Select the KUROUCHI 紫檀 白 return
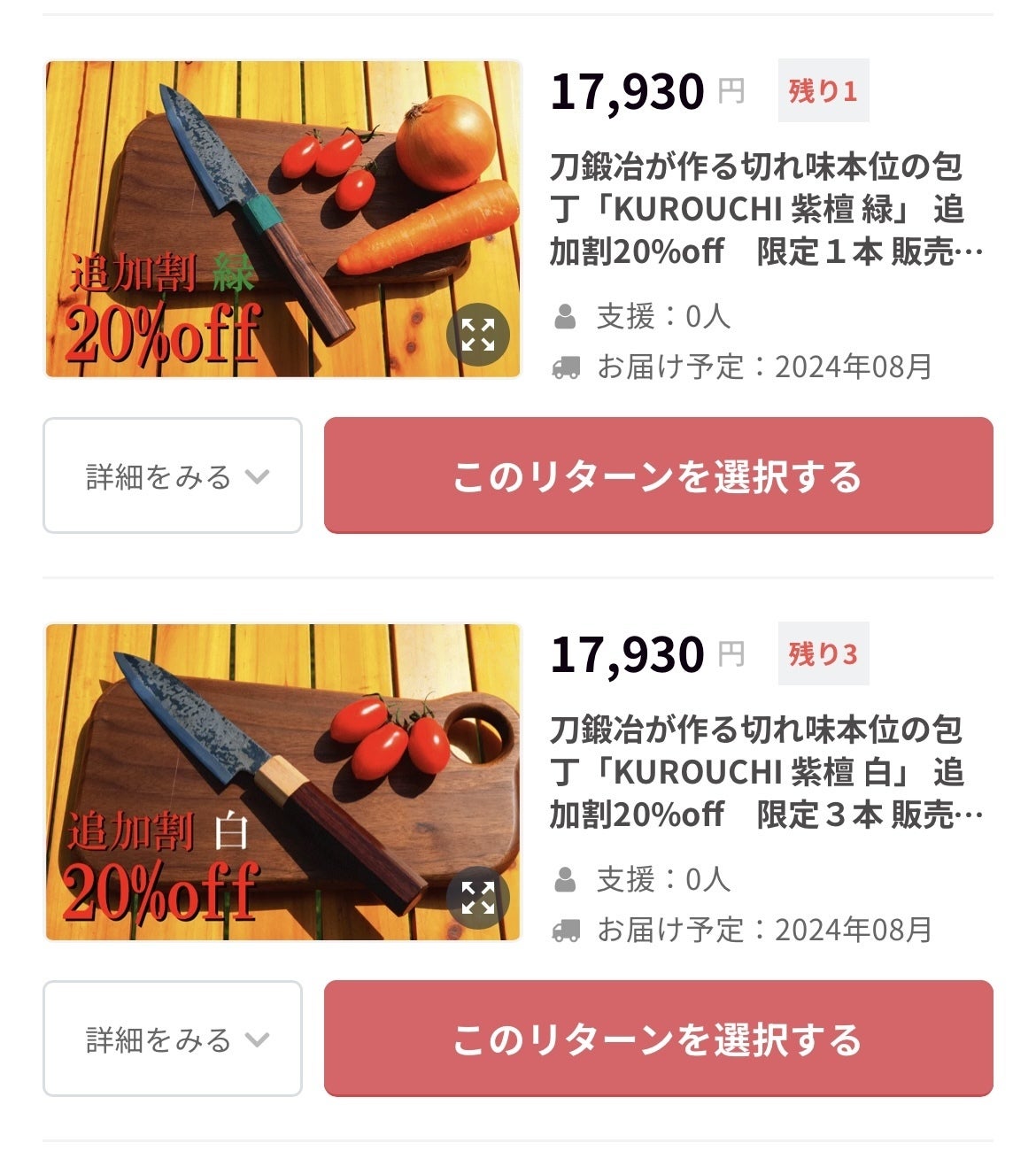 tap(658, 1039)
